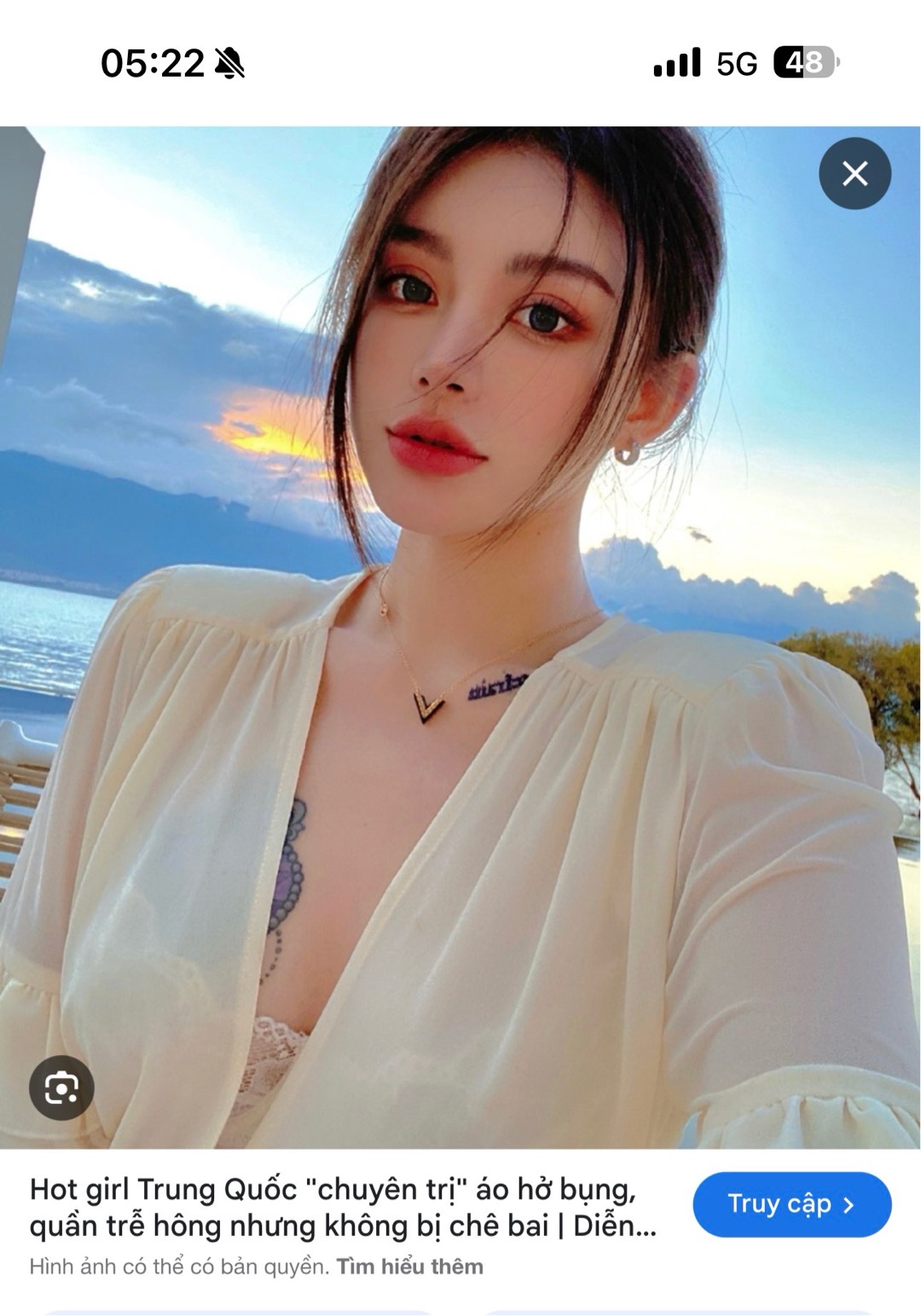Tap the Truy cập button
This screenshot has width=921, height=1316.
click(x=791, y=1203)
